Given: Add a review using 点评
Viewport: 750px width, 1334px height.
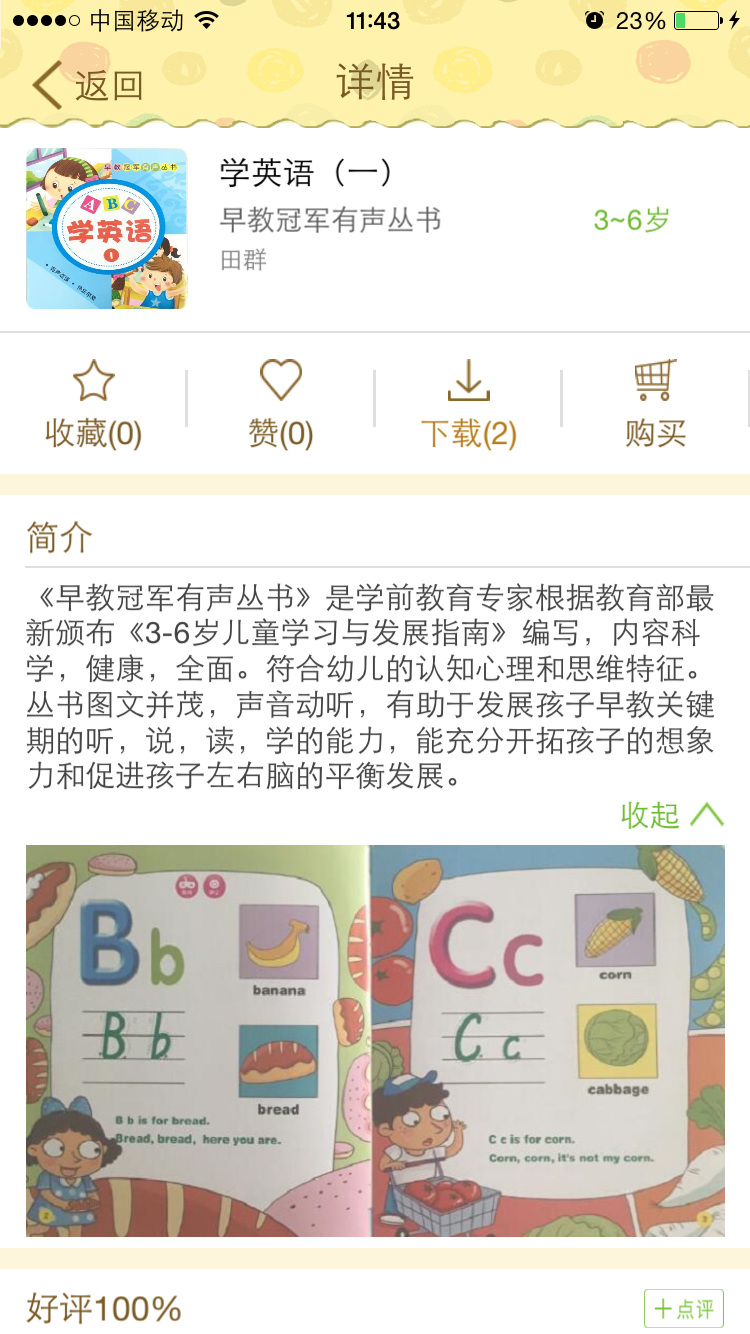Looking at the screenshot, I should click(x=683, y=1308).
